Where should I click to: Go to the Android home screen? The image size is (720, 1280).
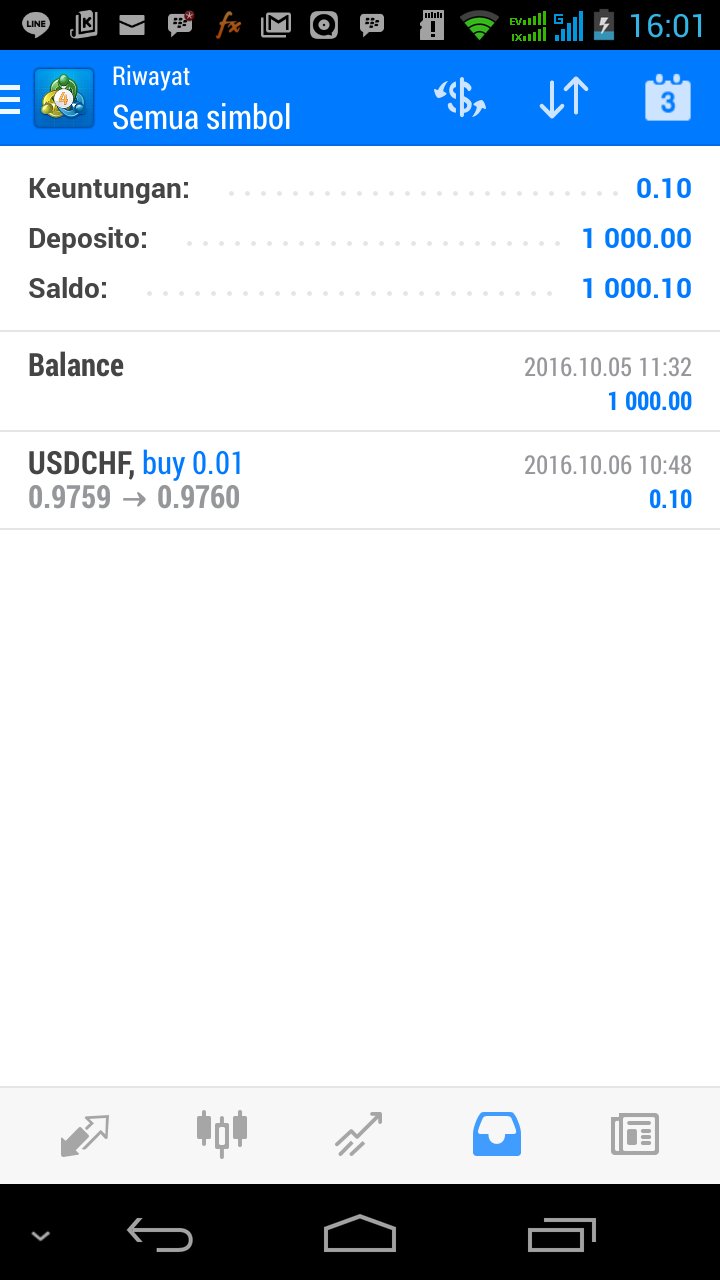pyautogui.click(x=360, y=1236)
